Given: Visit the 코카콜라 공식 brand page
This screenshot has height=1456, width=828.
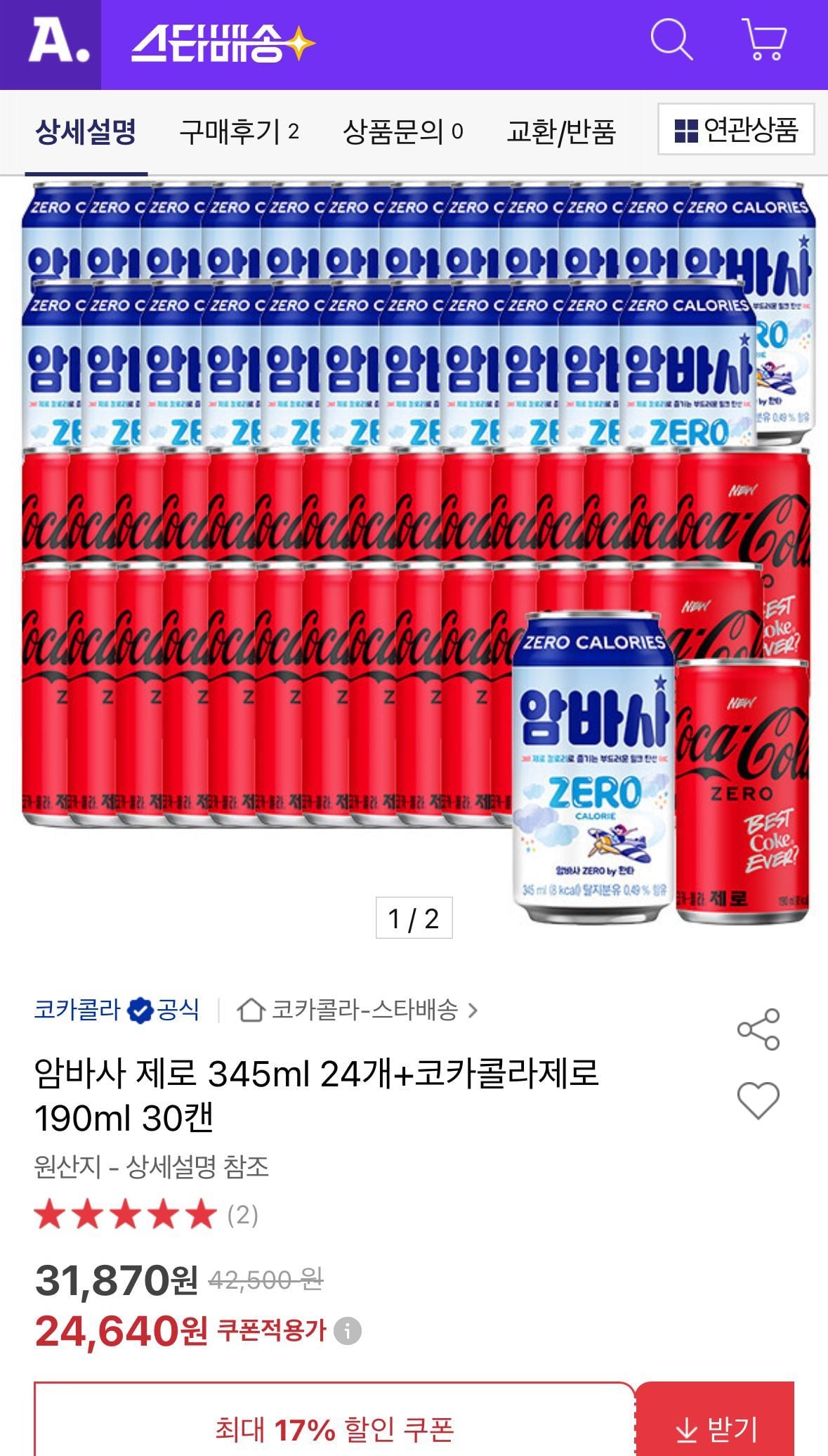Looking at the screenshot, I should pyautogui.click(x=117, y=1010).
